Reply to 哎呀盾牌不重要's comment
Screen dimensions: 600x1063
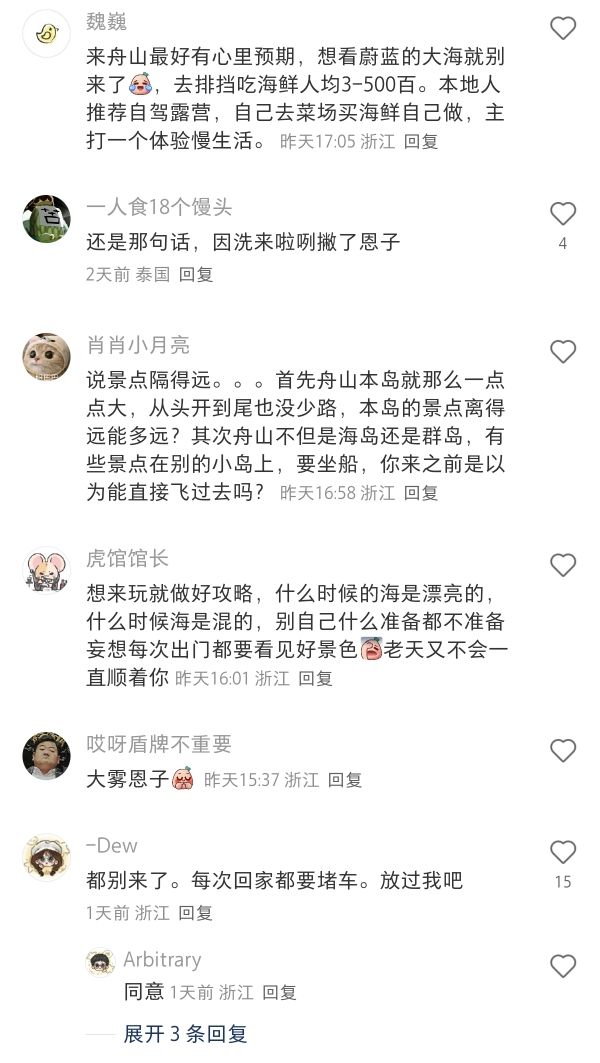pyautogui.click(x=345, y=780)
